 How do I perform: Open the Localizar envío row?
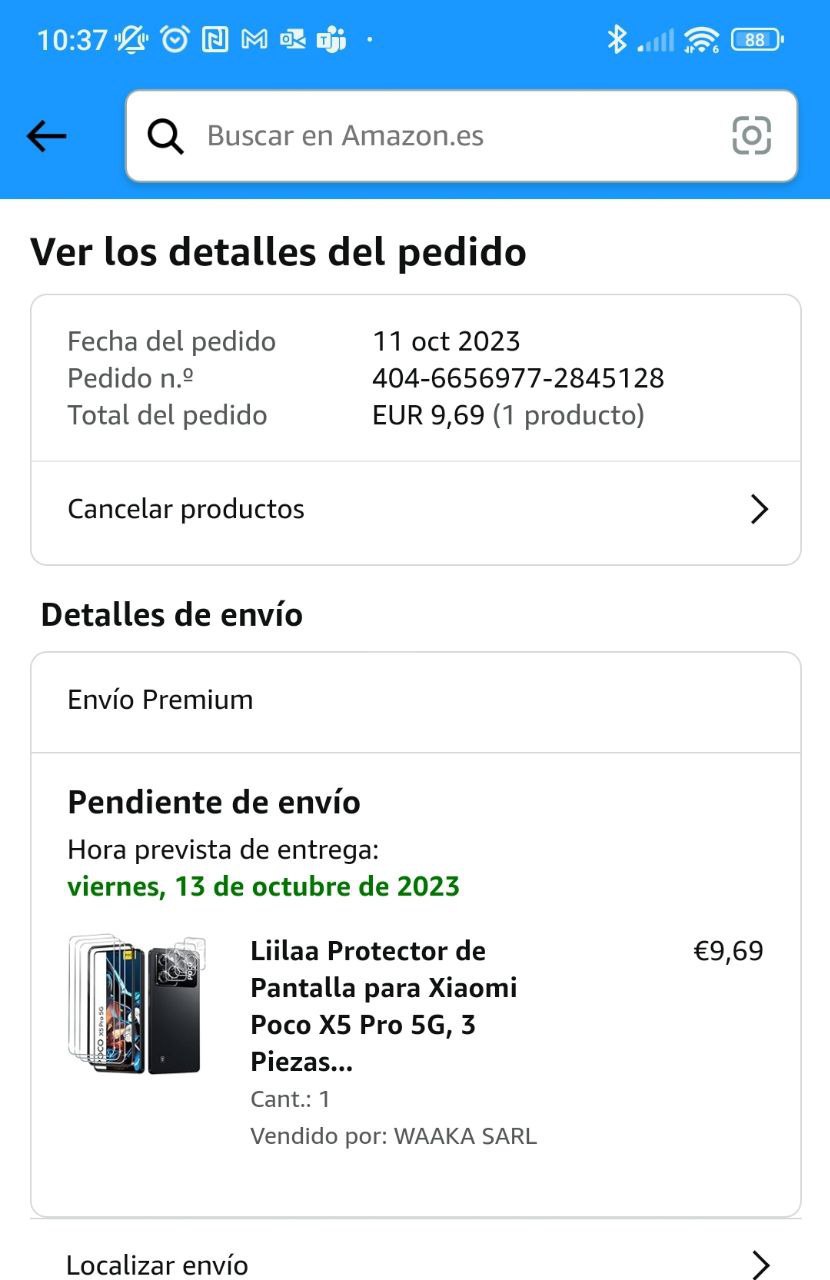pos(416,1264)
